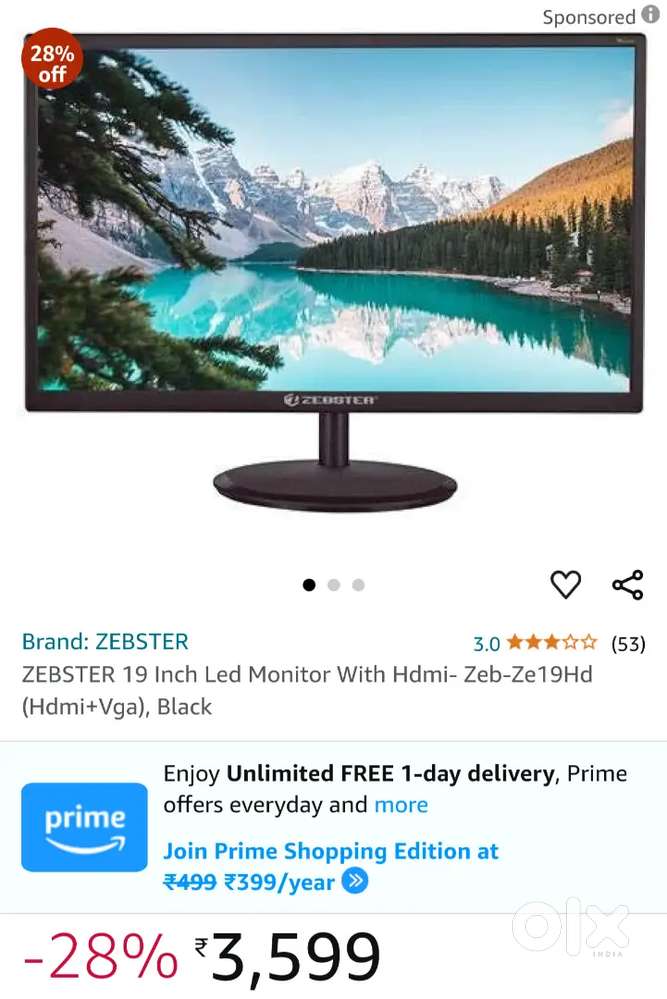Join Prime Shopping Edition at ₹399/year

coord(330,852)
